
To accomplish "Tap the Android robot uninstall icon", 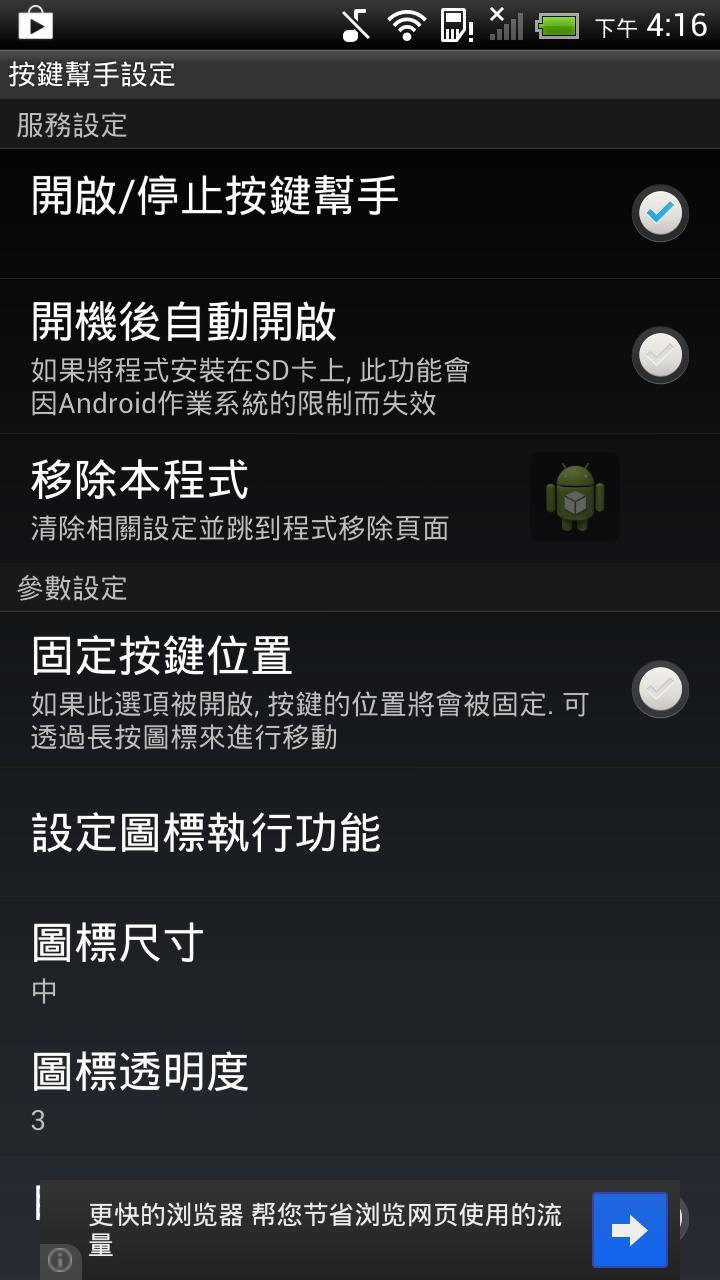I will (x=575, y=497).
